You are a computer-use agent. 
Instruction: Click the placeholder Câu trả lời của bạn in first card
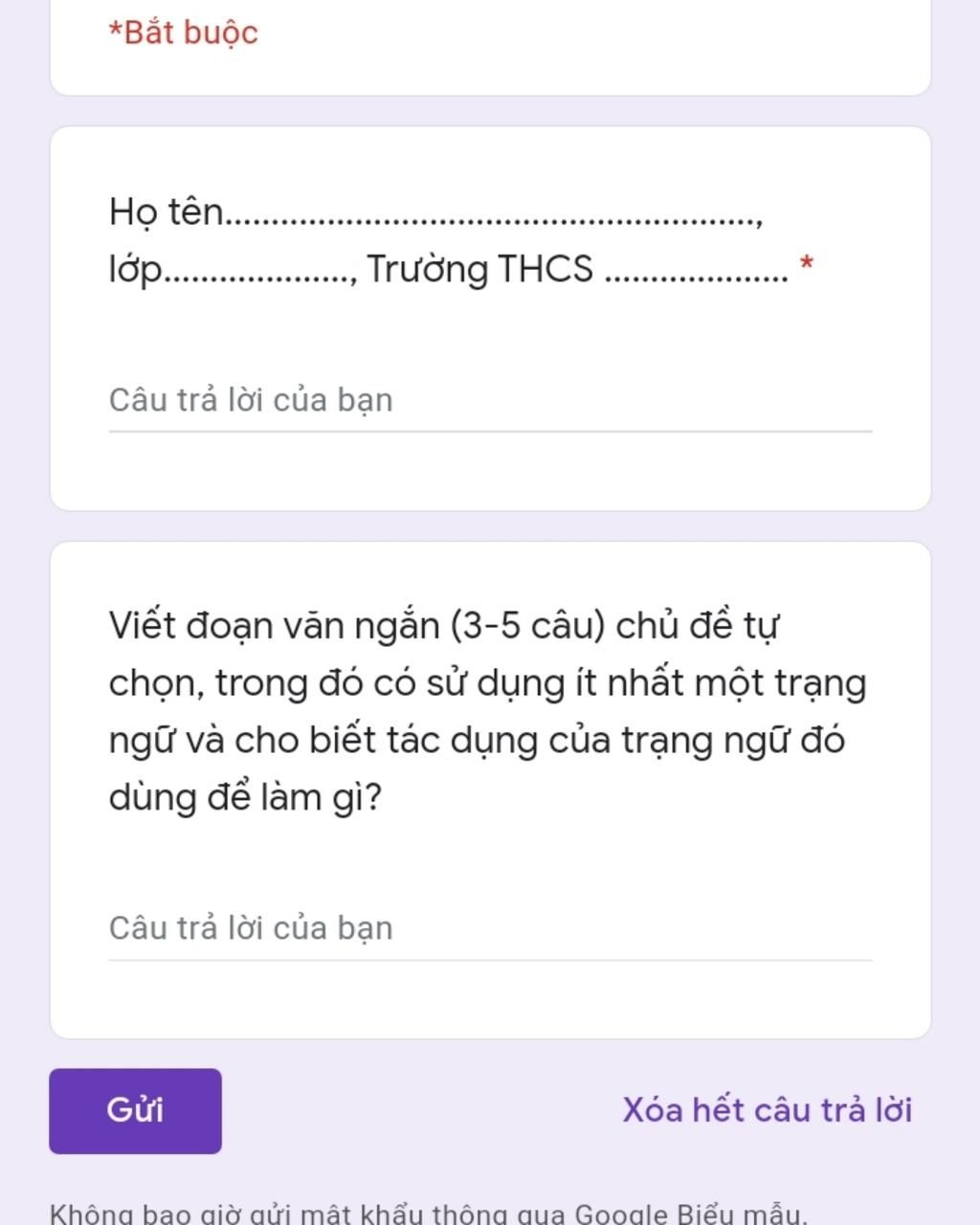point(251,400)
